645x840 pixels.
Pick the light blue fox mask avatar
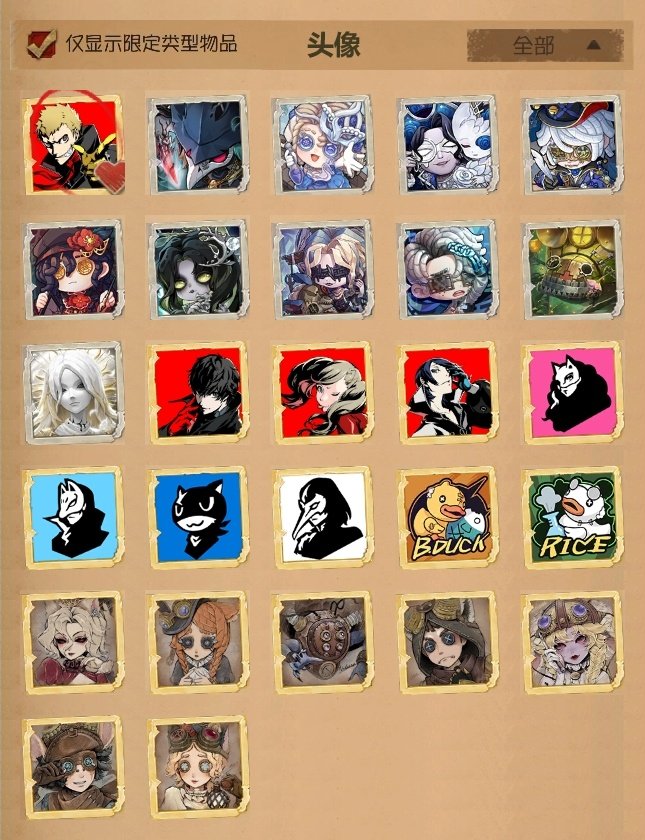[x=71, y=516]
